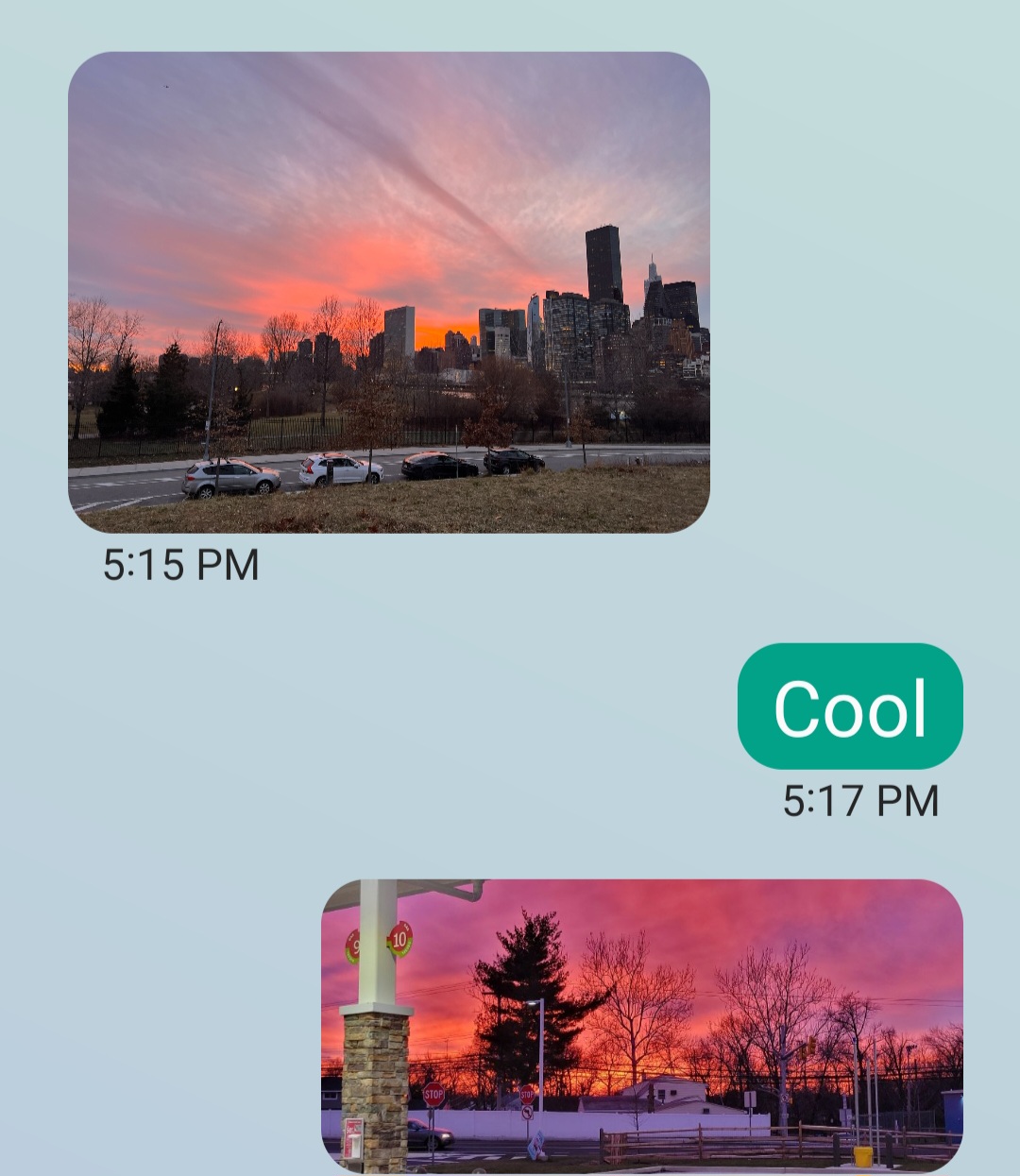Open the sent gas station sunset photo
Image resolution: width=1020 pixels, height=1176 pixels.
(x=642, y=1025)
